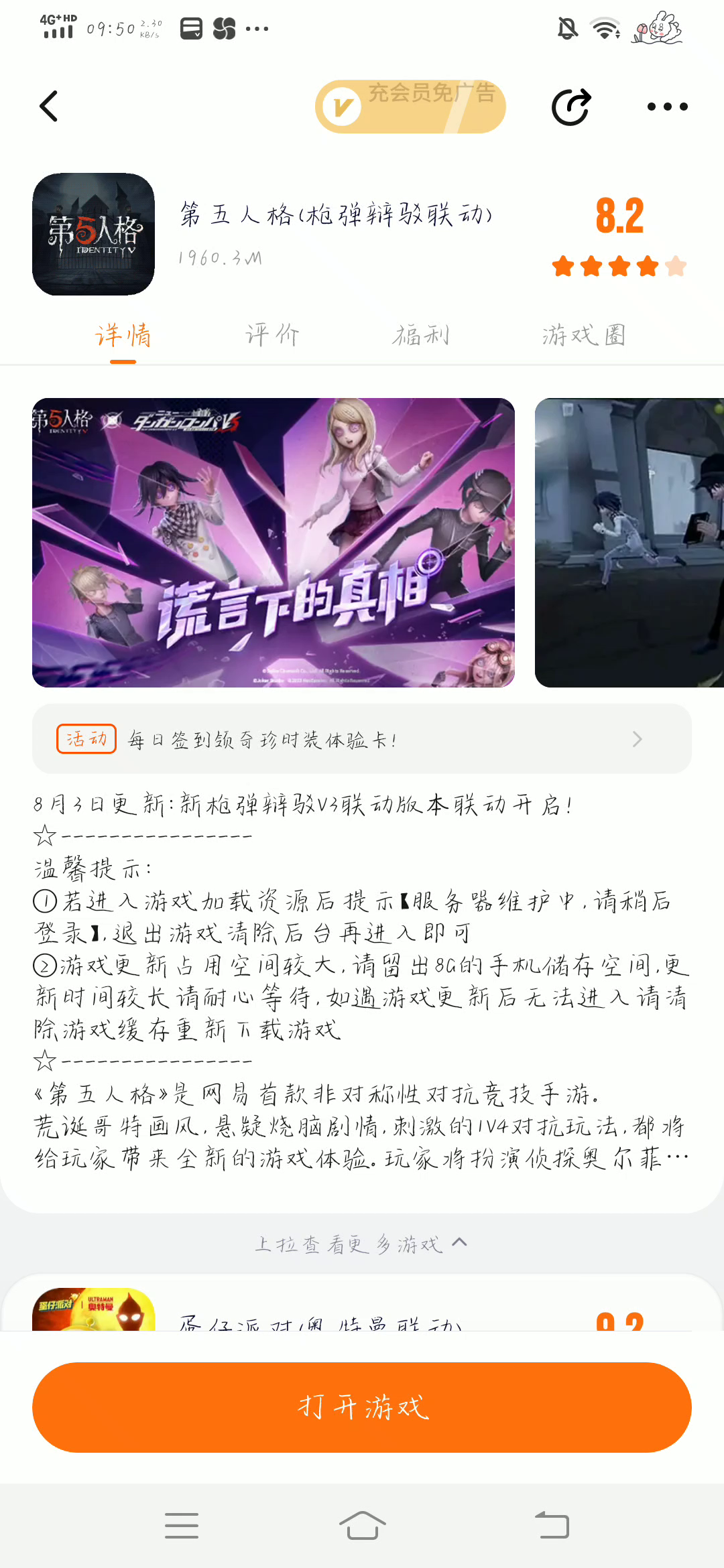Select the 详情 tab

coord(123,335)
